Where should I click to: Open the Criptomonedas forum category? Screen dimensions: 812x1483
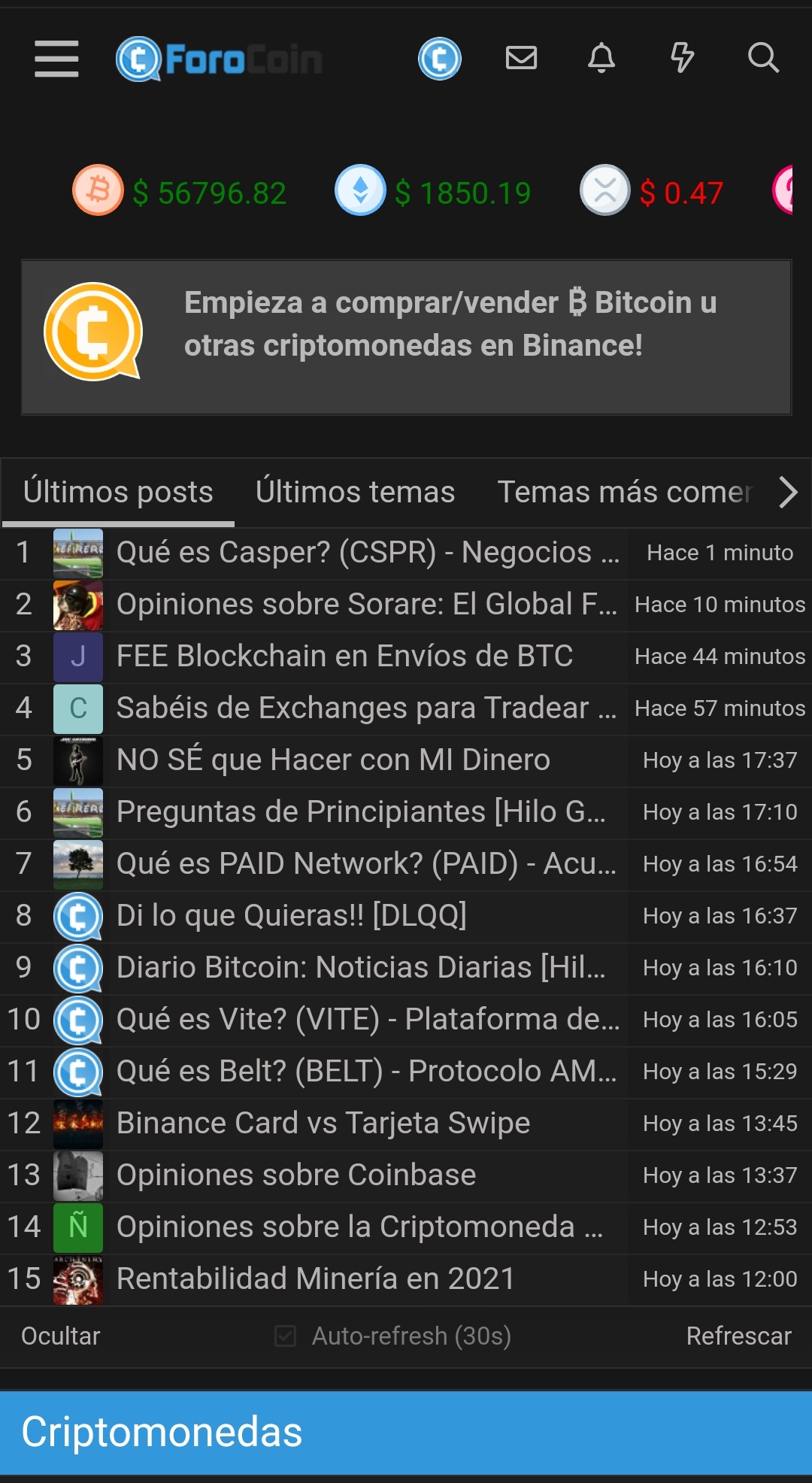(162, 1432)
